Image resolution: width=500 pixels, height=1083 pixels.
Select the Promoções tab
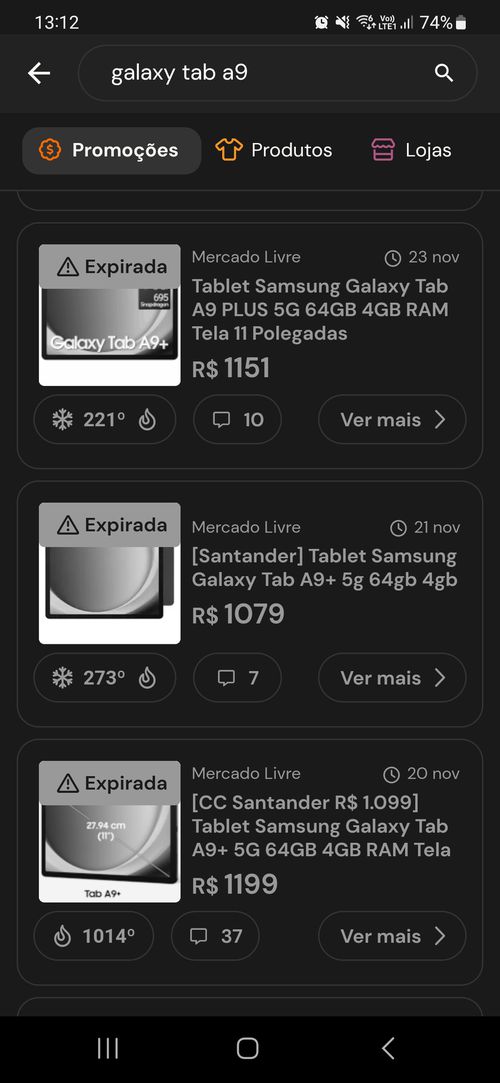tap(112, 150)
